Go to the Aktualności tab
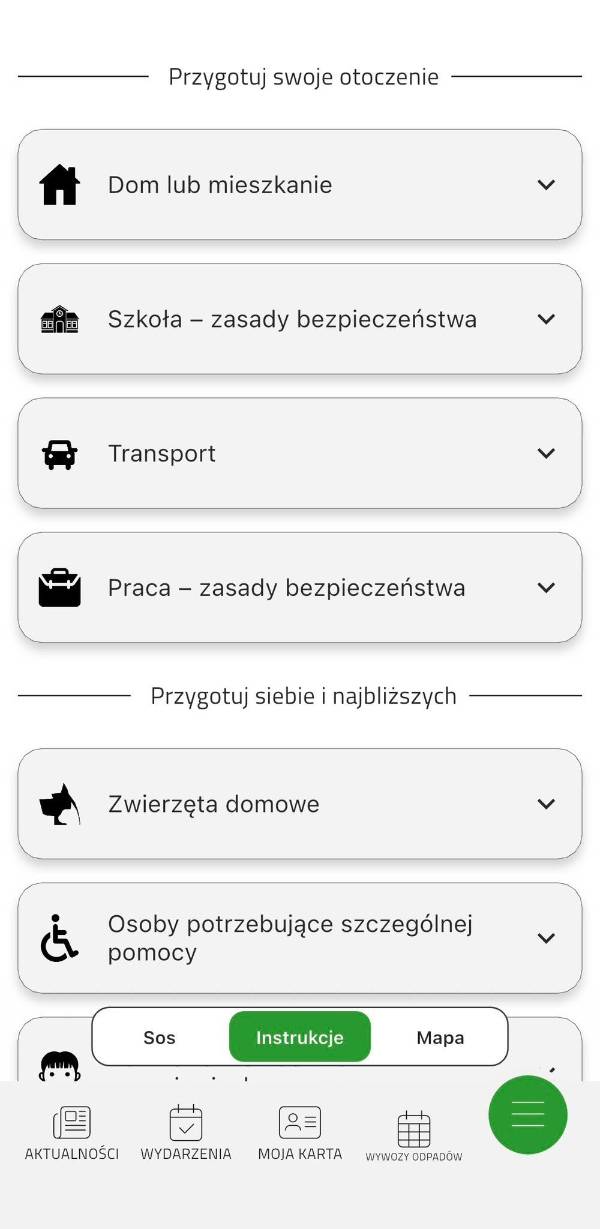The image size is (600, 1229). coord(72,1133)
